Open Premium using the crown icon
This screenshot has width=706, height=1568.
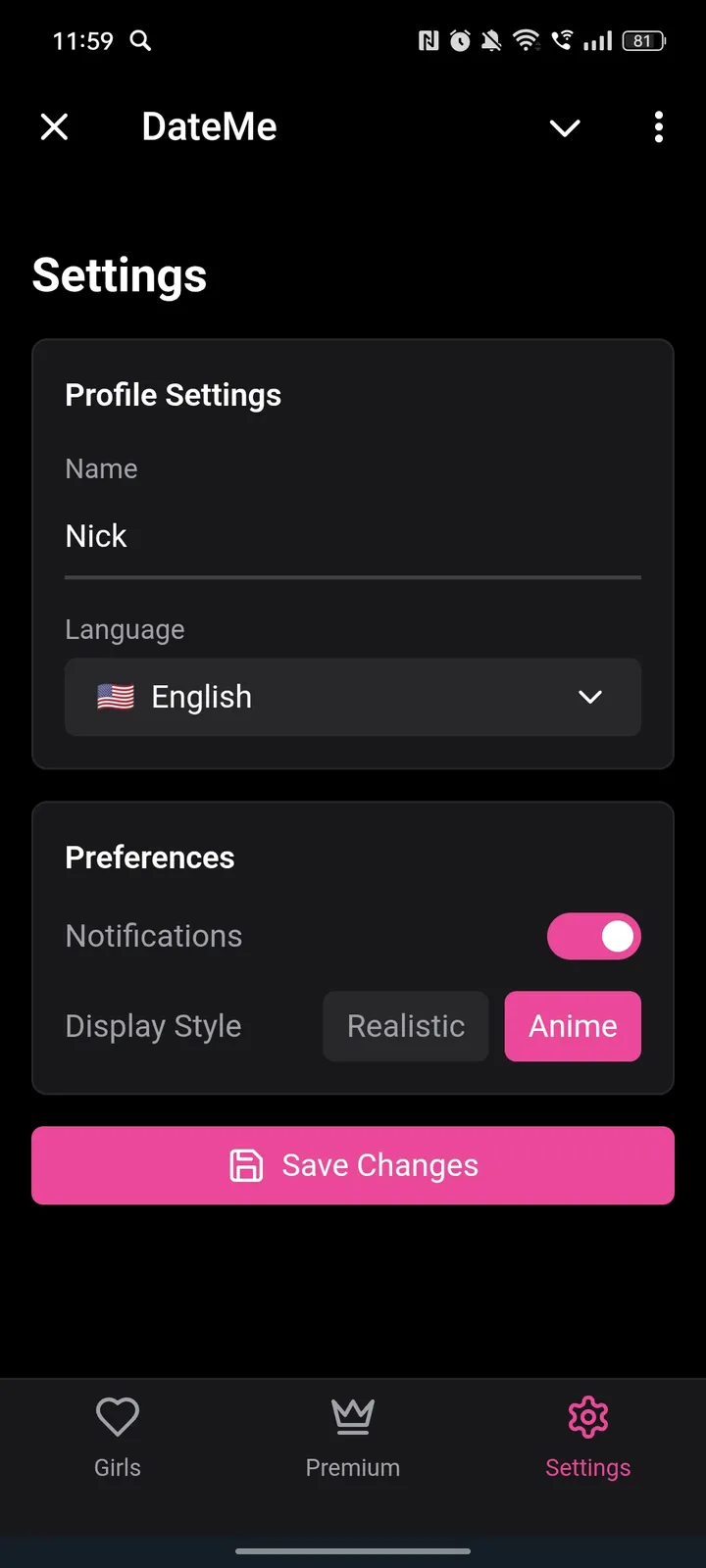(353, 1414)
